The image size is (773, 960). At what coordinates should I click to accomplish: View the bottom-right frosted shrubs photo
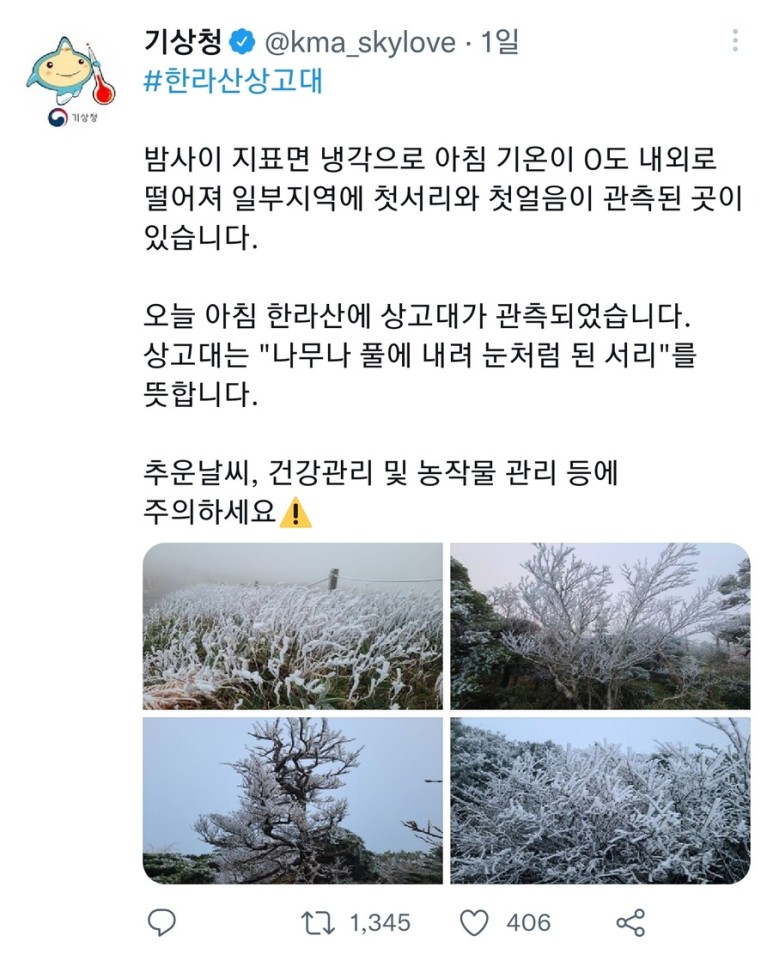(x=599, y=800)
